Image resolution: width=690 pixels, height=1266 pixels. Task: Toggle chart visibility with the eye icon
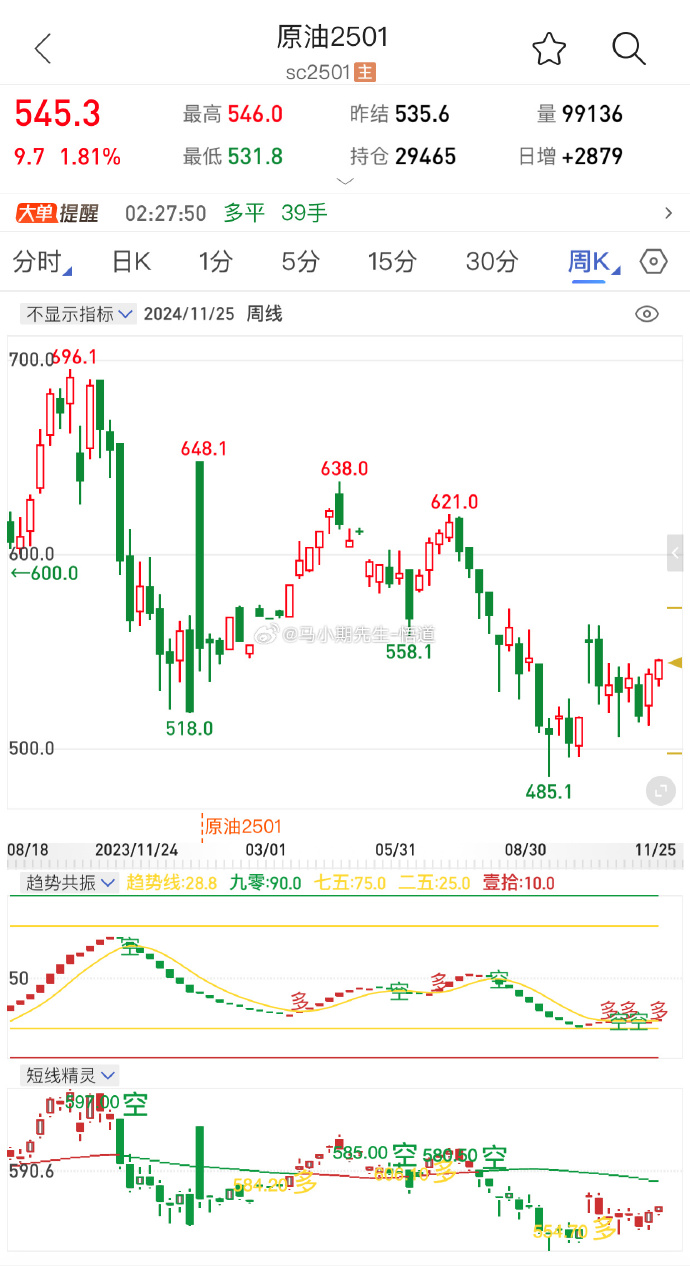pos(647,314)
